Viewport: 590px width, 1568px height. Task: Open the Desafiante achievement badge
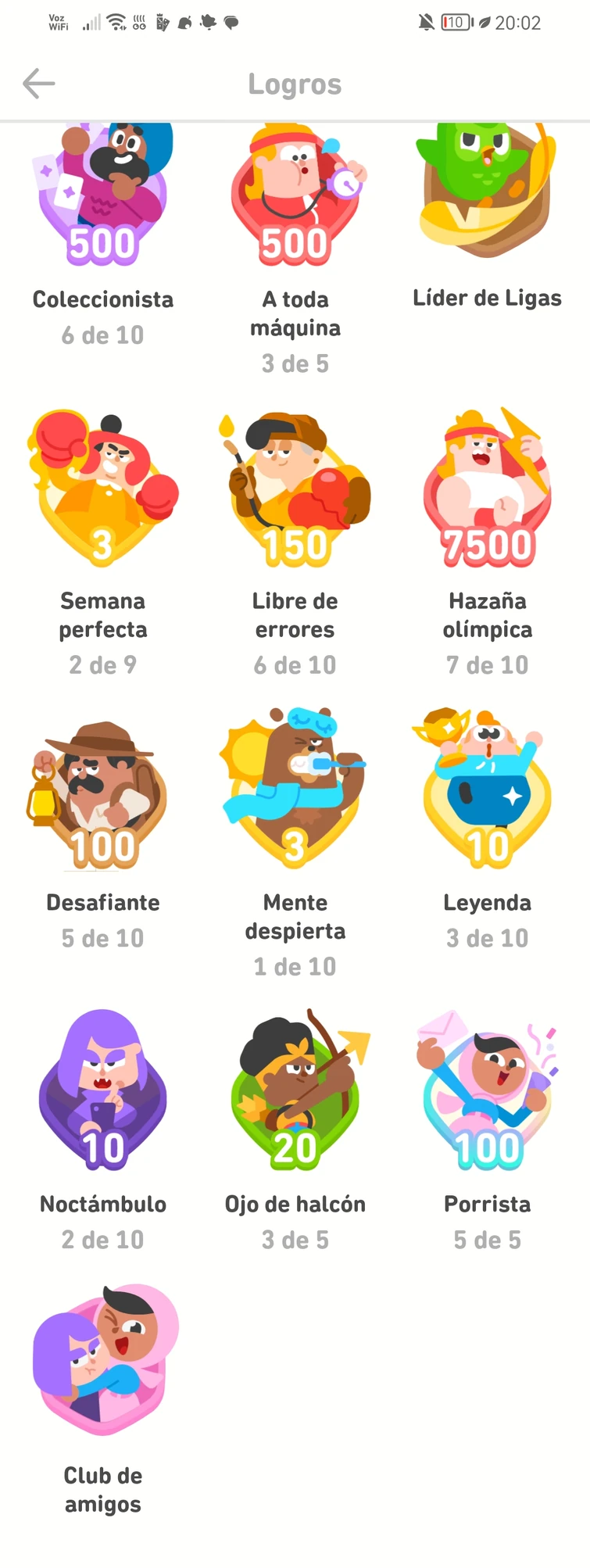[102, 789]
